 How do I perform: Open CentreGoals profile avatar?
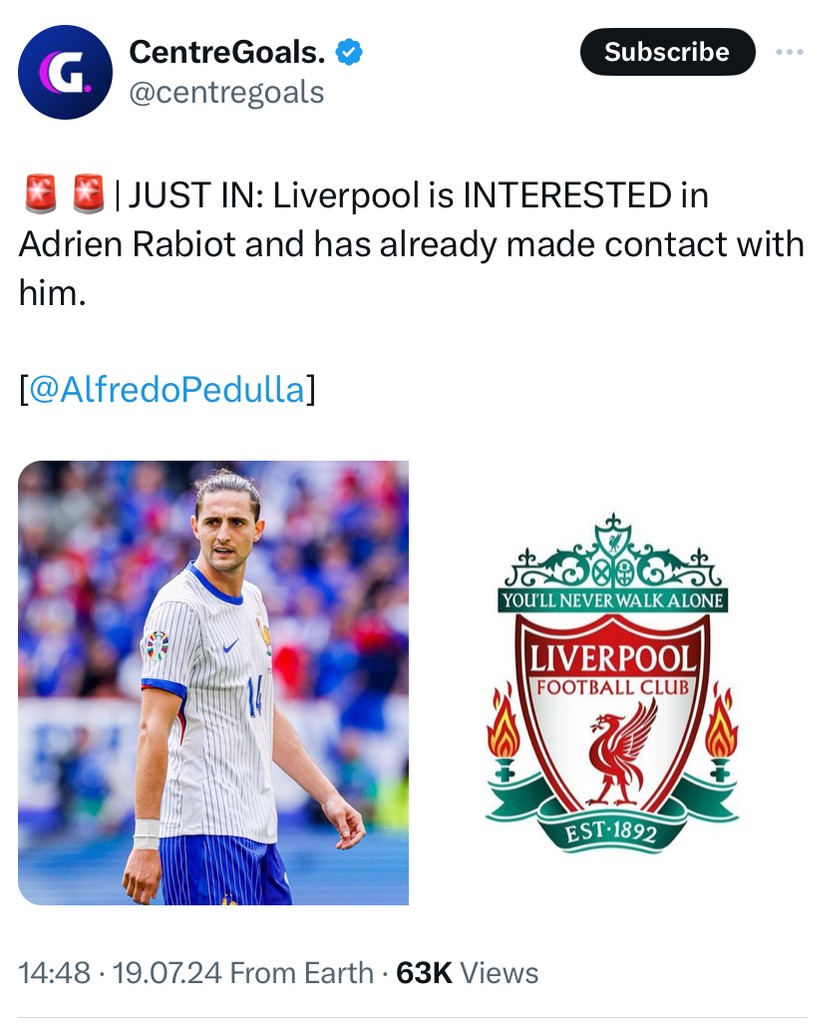(65, 72)
